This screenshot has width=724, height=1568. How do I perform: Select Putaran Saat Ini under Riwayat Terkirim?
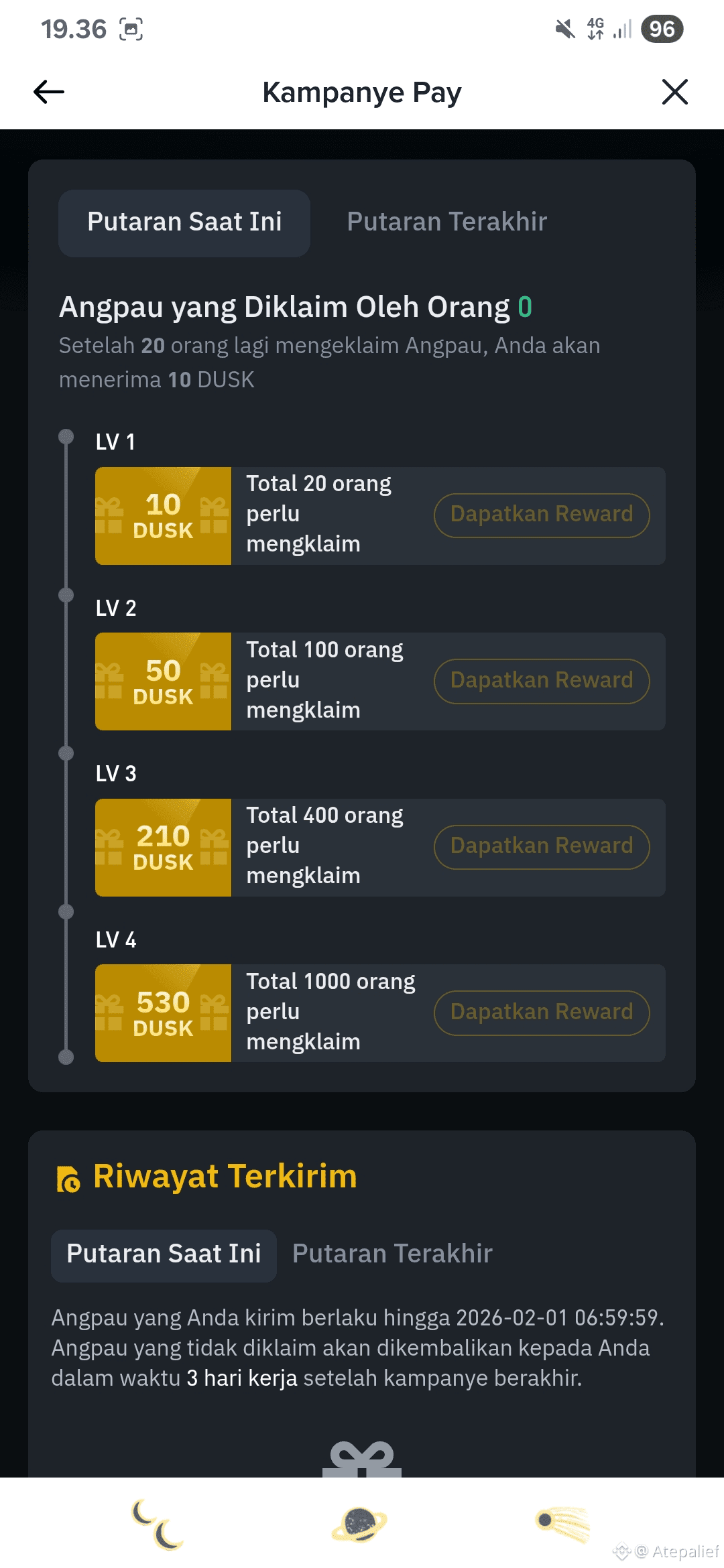pos(164,1254)
